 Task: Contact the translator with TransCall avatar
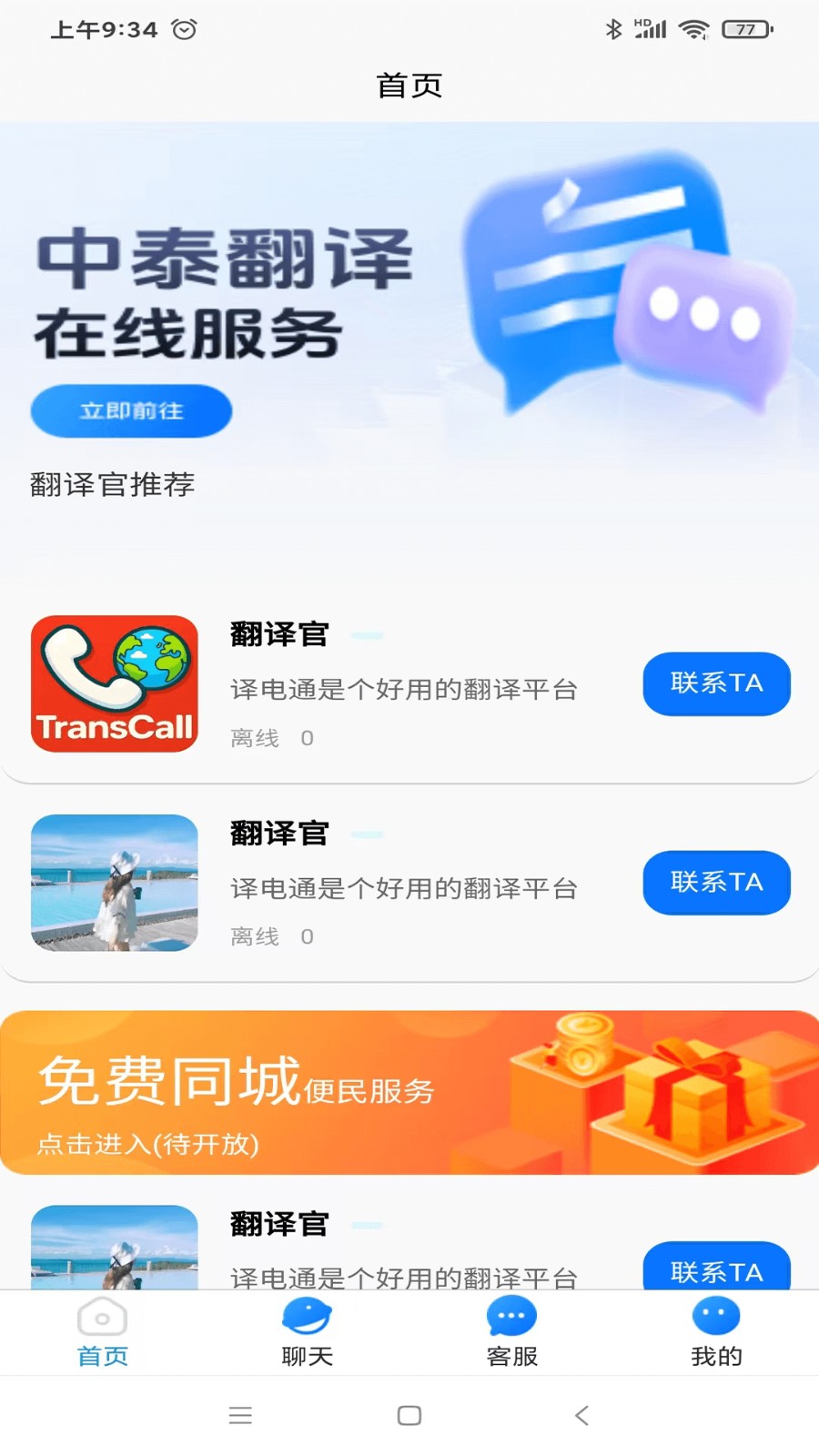[716, 683]
